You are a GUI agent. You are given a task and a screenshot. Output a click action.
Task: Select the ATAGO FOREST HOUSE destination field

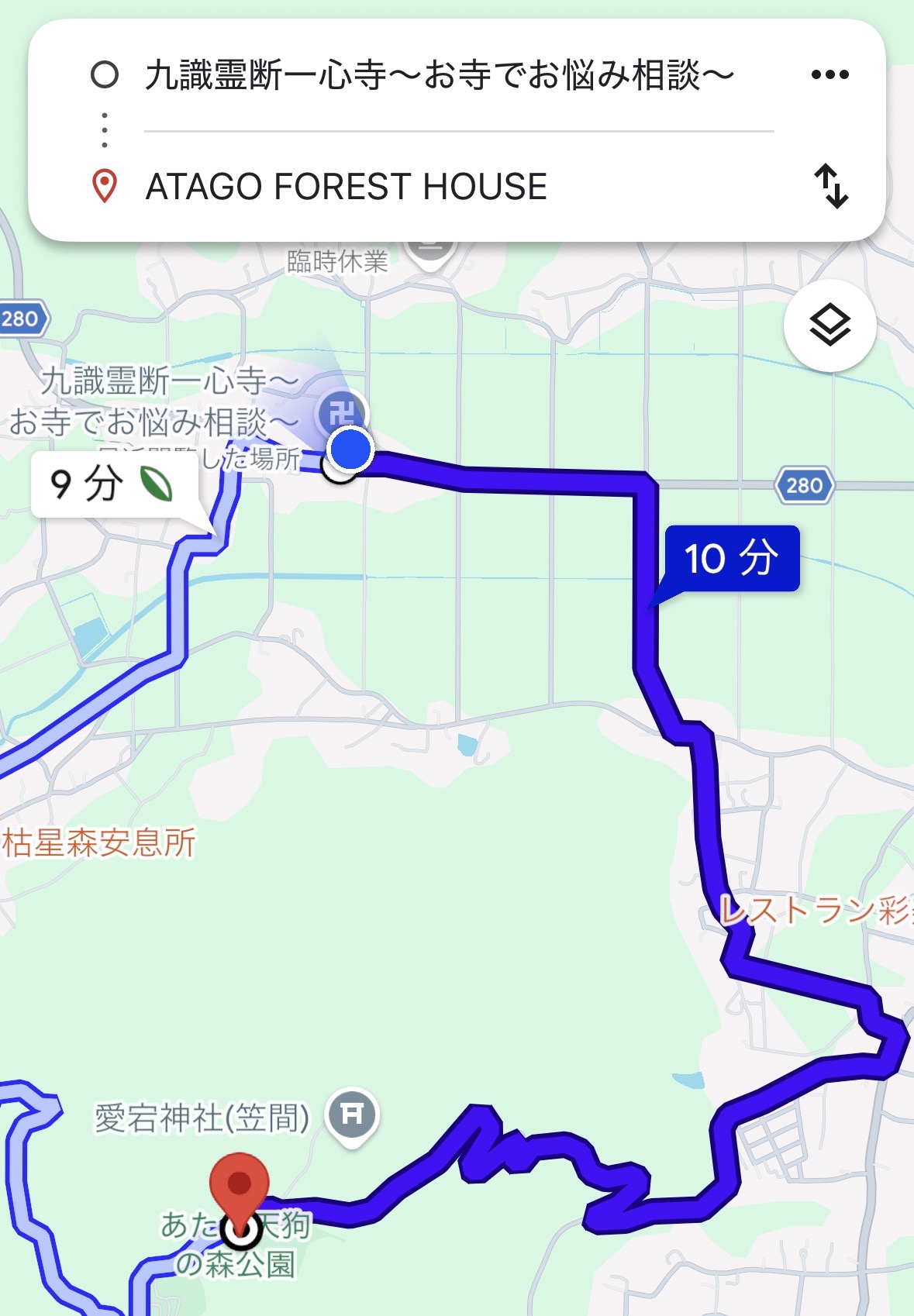[346, 186]
